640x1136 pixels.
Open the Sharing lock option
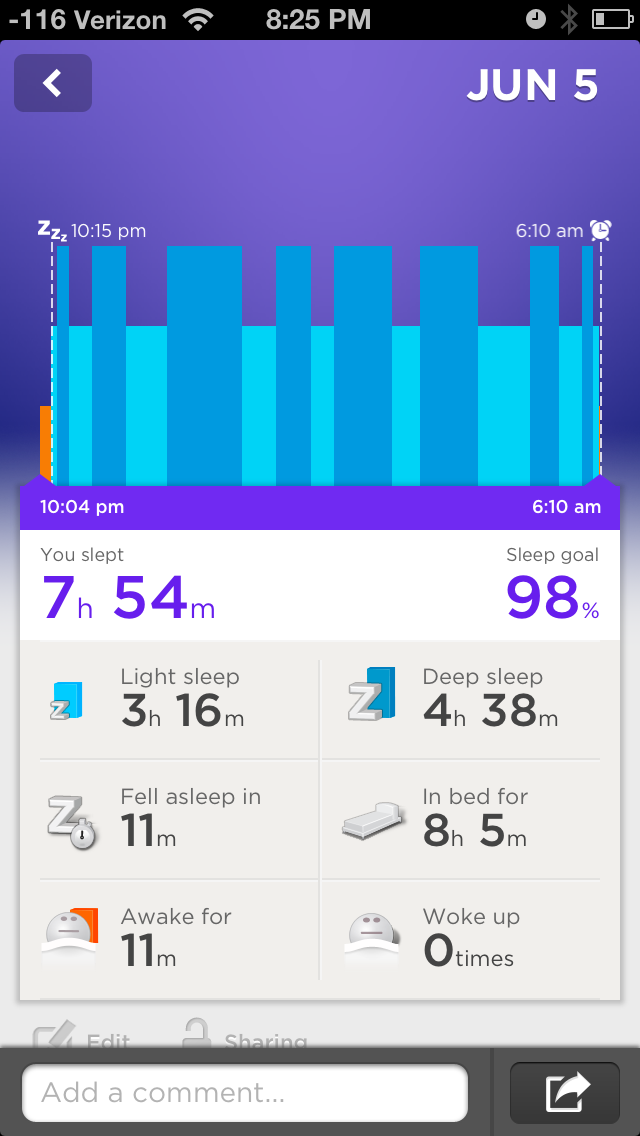tap(244, 1038)
